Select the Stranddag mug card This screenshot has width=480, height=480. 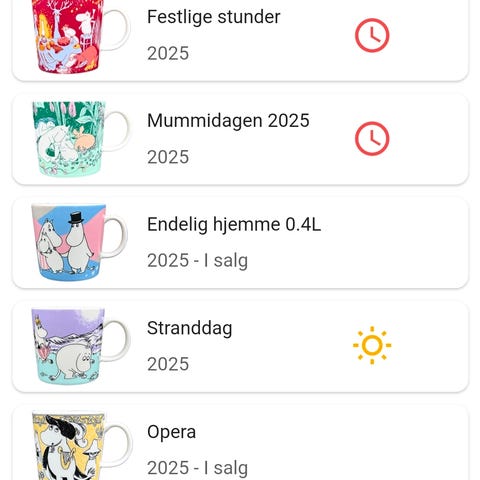pyautogui.click(x=240, y=346)
